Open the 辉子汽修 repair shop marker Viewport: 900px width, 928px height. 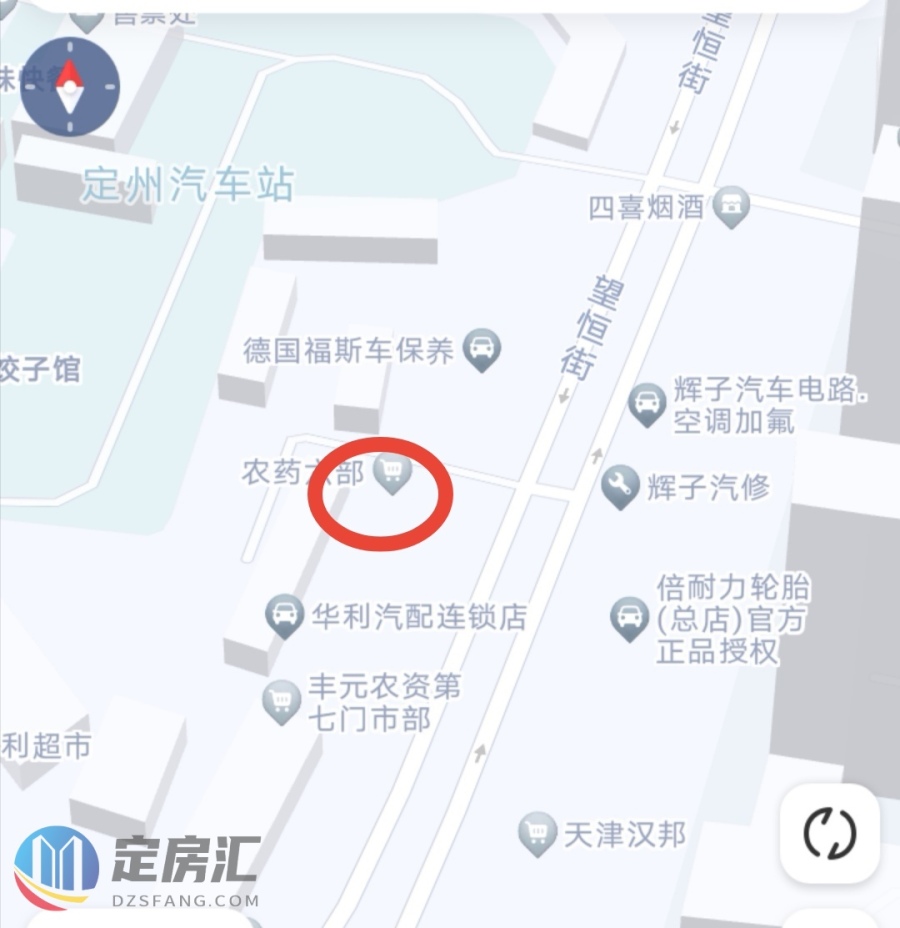click(621, 487)
